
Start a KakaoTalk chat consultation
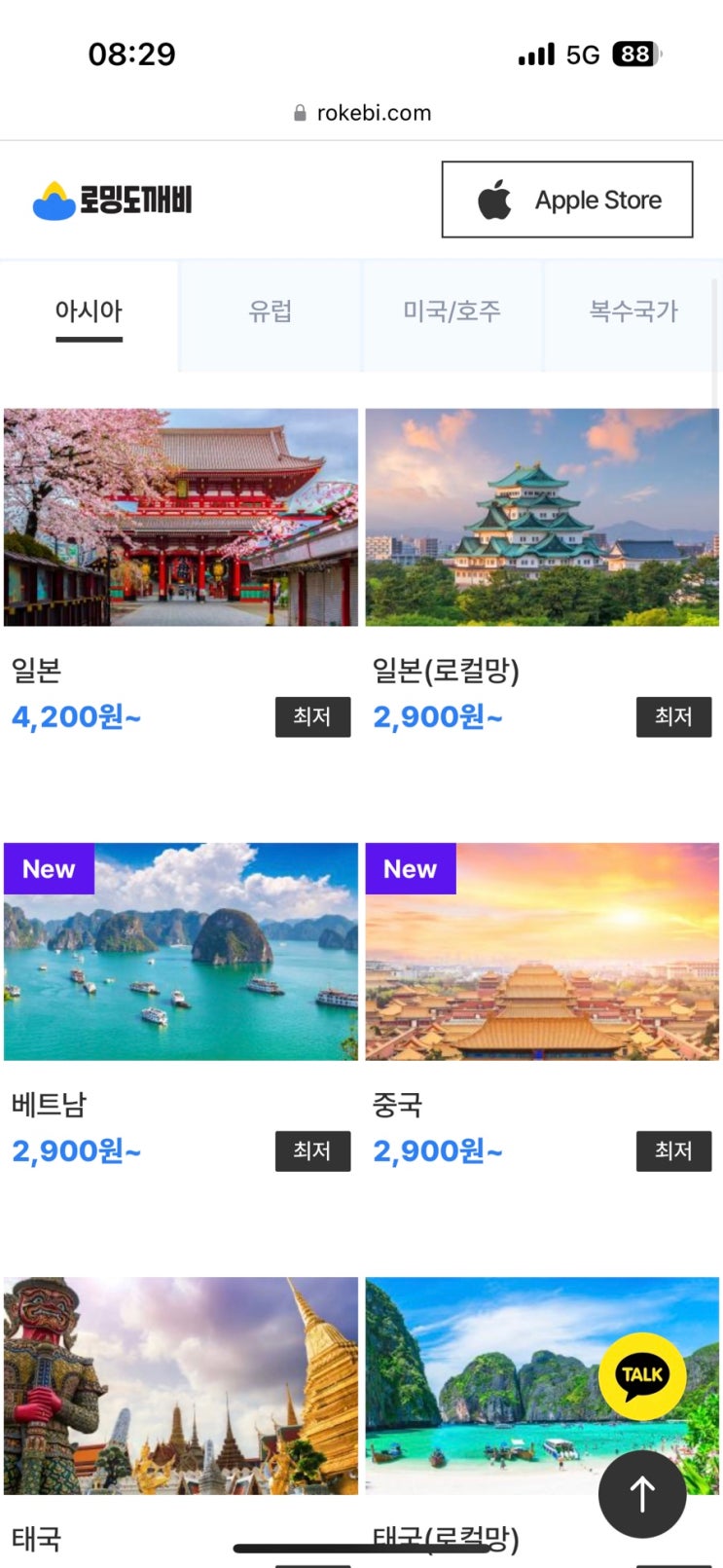click(642, 1375)
